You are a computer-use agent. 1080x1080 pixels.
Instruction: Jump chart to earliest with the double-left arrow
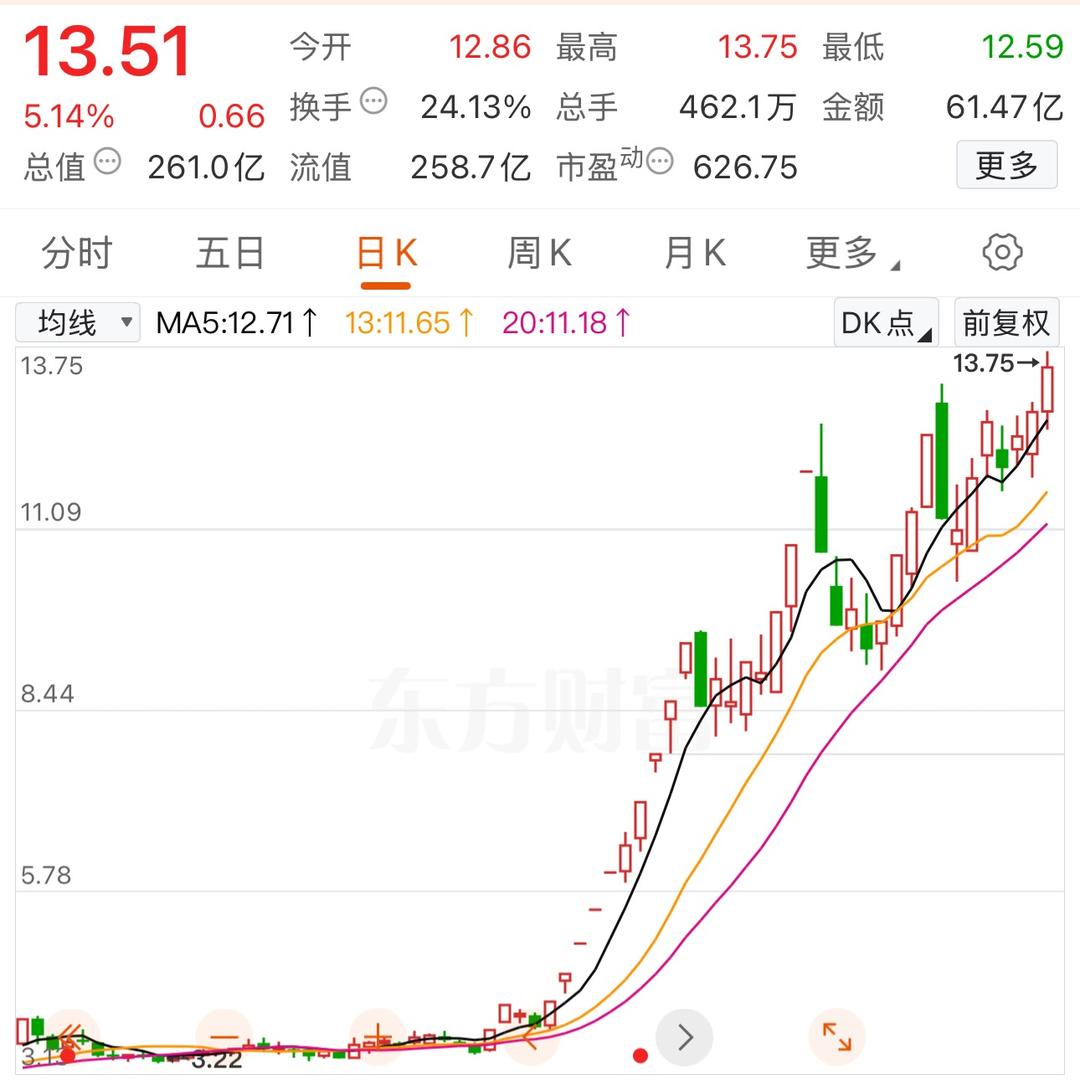click(x=70, y=1037)
